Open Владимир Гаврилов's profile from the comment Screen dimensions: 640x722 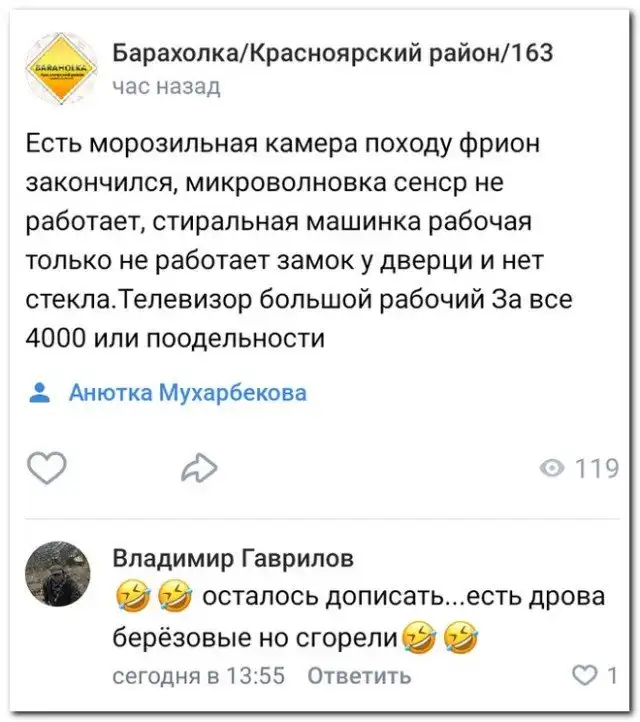231,558
